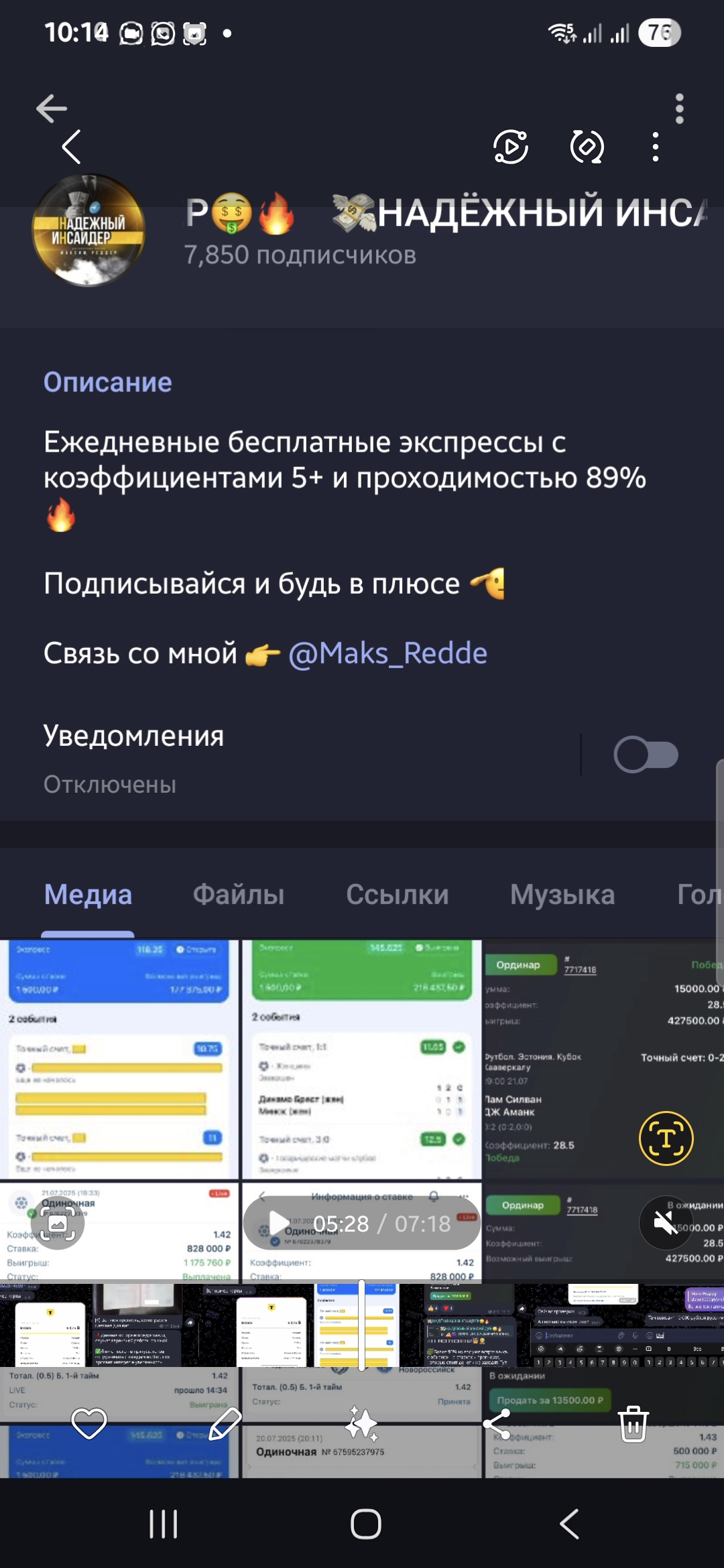This screenshot has width=724, height=1568.
Task: Tap the circular play icon beside the rotate icon
Action: (x=511, y=147)
